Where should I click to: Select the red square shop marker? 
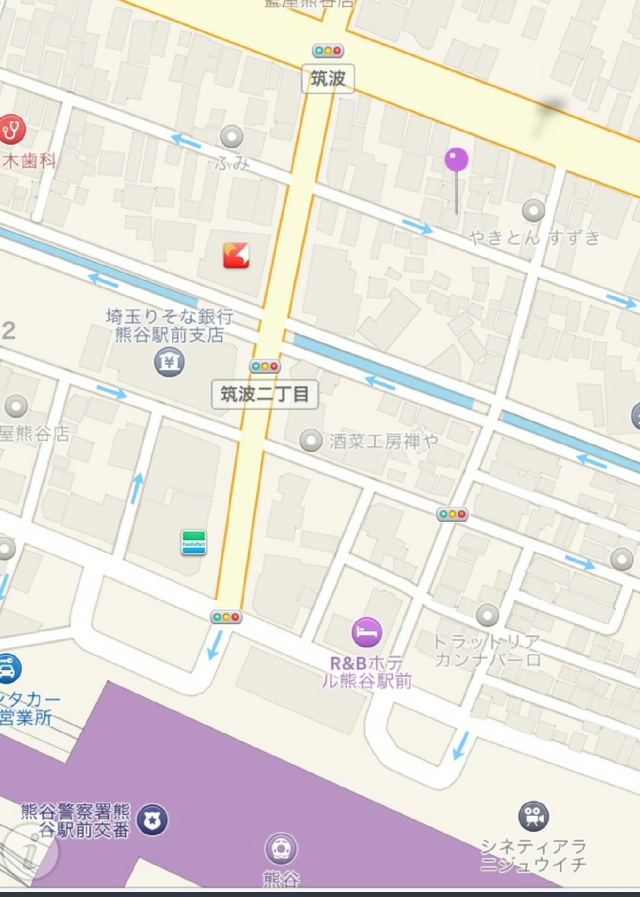tap(236, 256)
